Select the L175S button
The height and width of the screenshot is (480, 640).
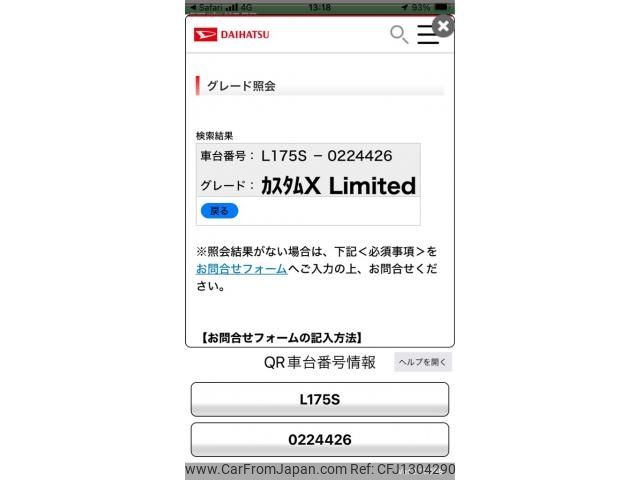point(319,399)
